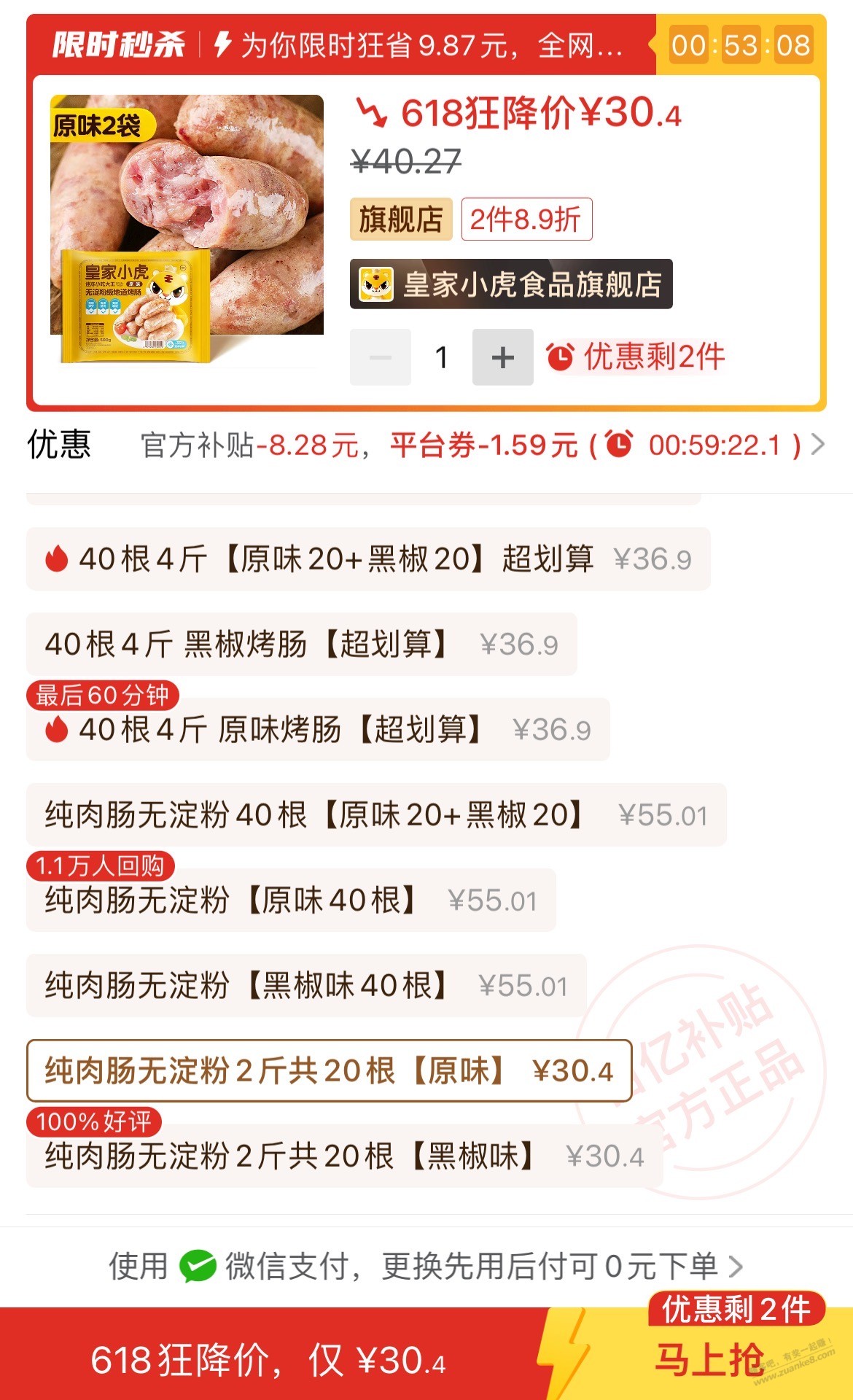The width and height of the screenshot is (853, 1400).
Task: Increase quantity with the plus button
Action: (x=502, y=357)
